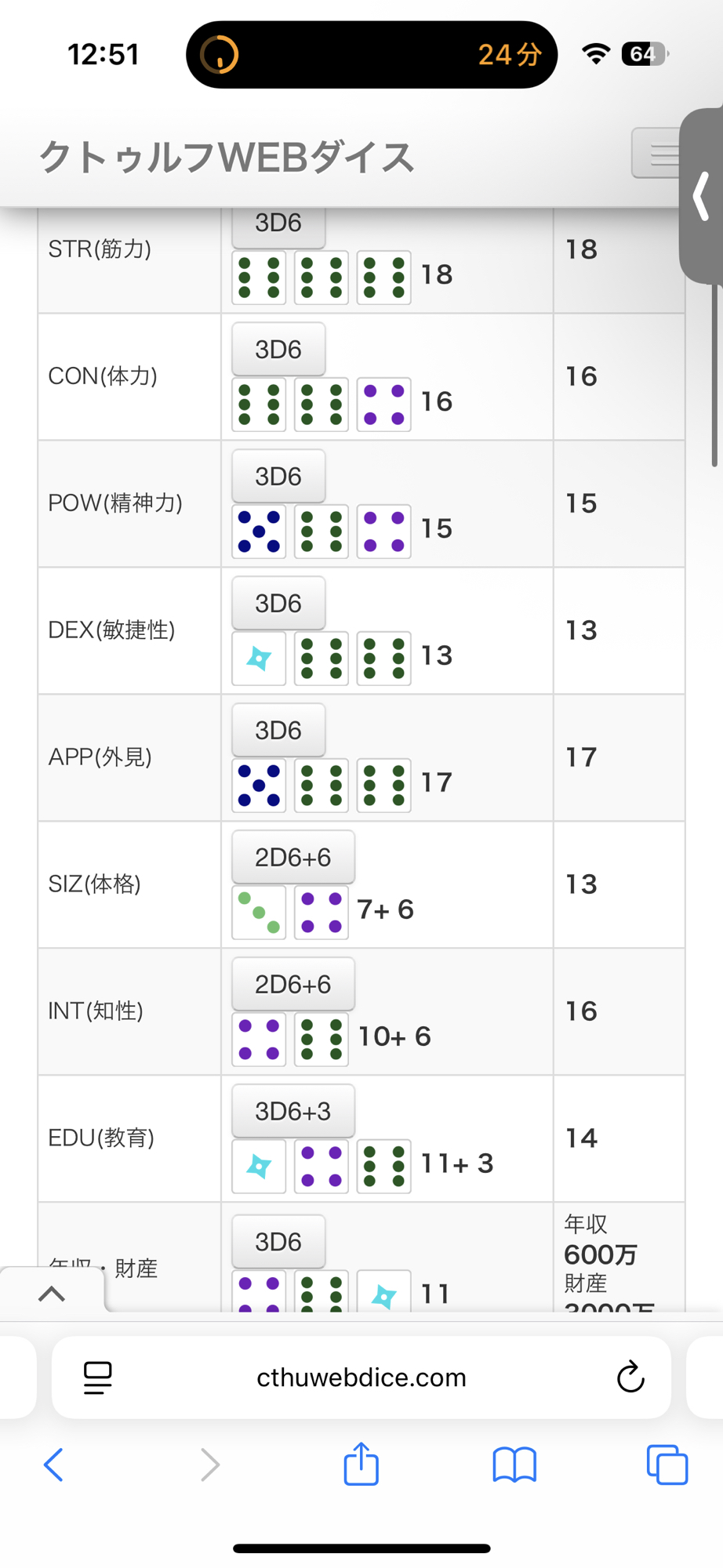Viewport: 723px width, 1568px height.
Task: Show all open Safari tabs
Action: point(667,1465)
